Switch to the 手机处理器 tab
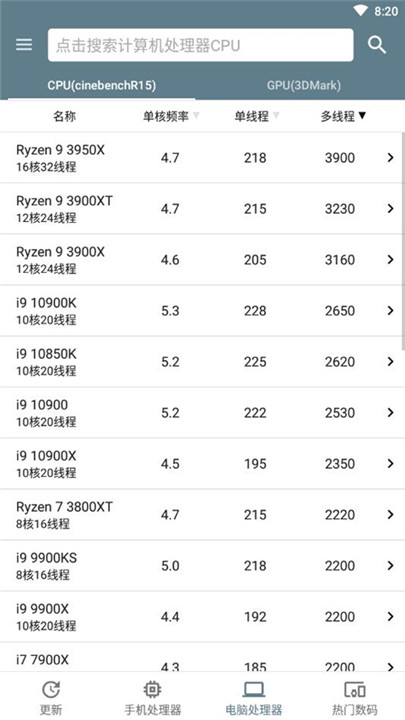 click(152, 697)
